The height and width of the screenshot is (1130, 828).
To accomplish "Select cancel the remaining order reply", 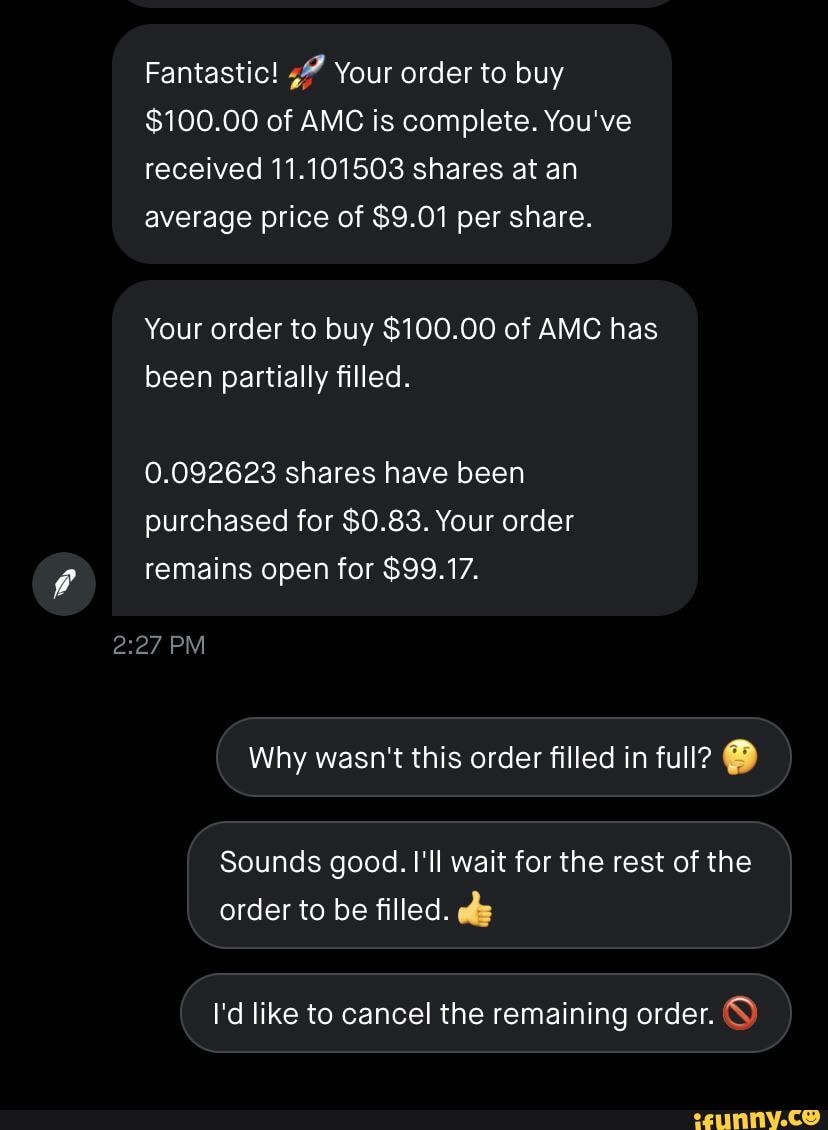I will (x=485, y=1013).
